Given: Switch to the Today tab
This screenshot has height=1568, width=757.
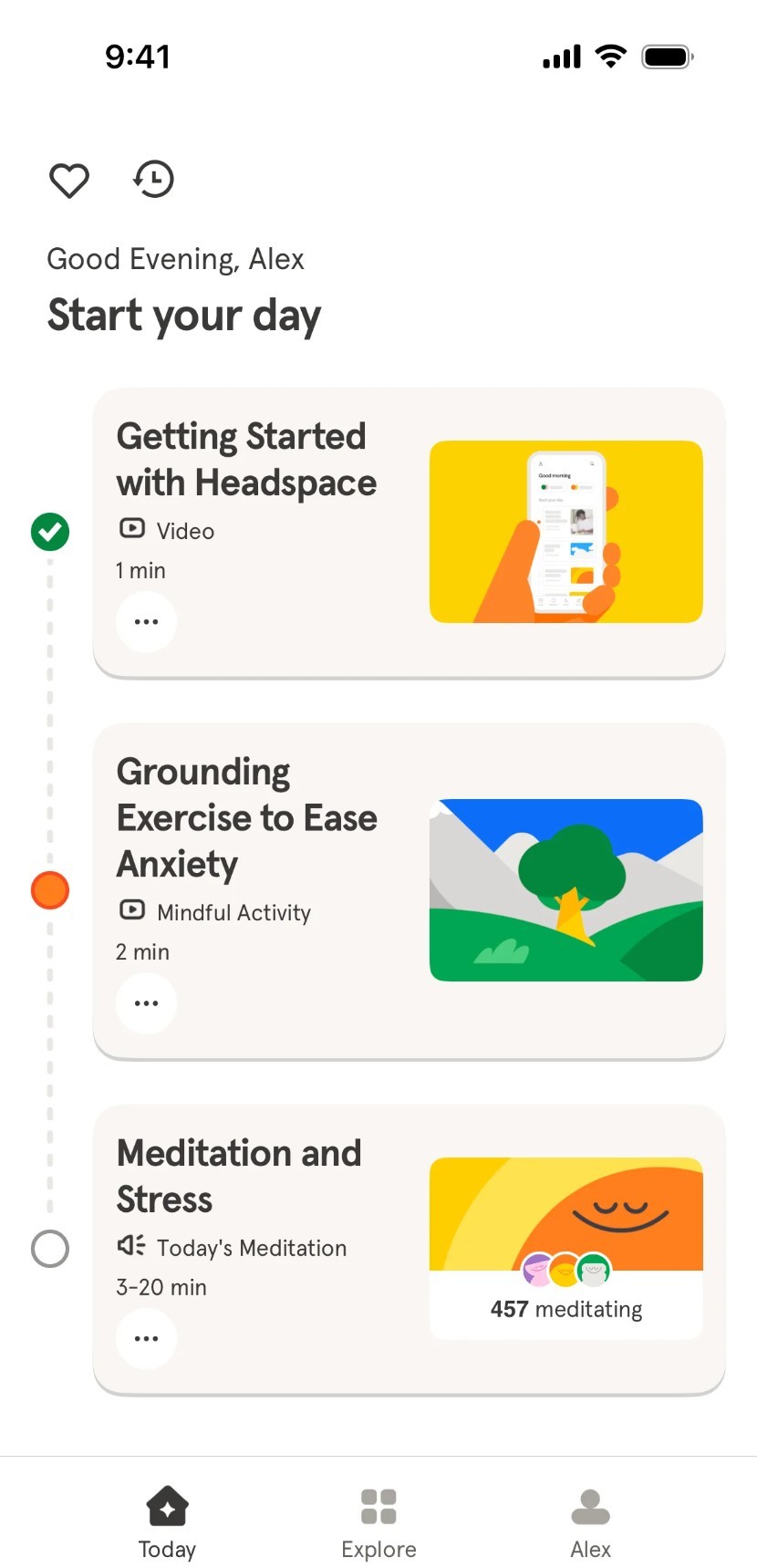Looking at the screenshot, I should pos(167,1522).
